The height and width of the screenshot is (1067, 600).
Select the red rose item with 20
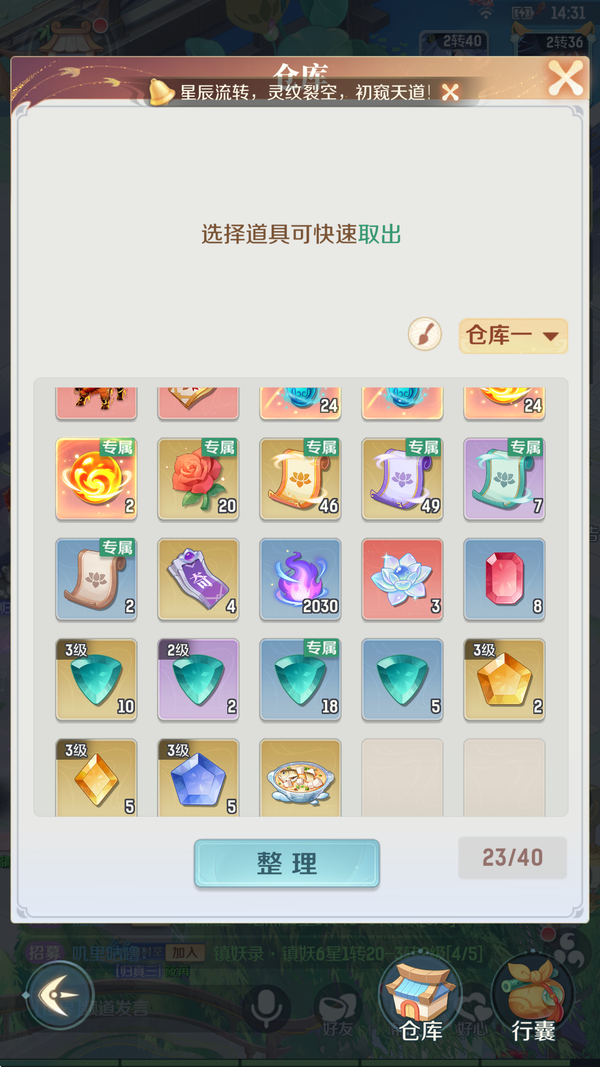click(199, 478)
